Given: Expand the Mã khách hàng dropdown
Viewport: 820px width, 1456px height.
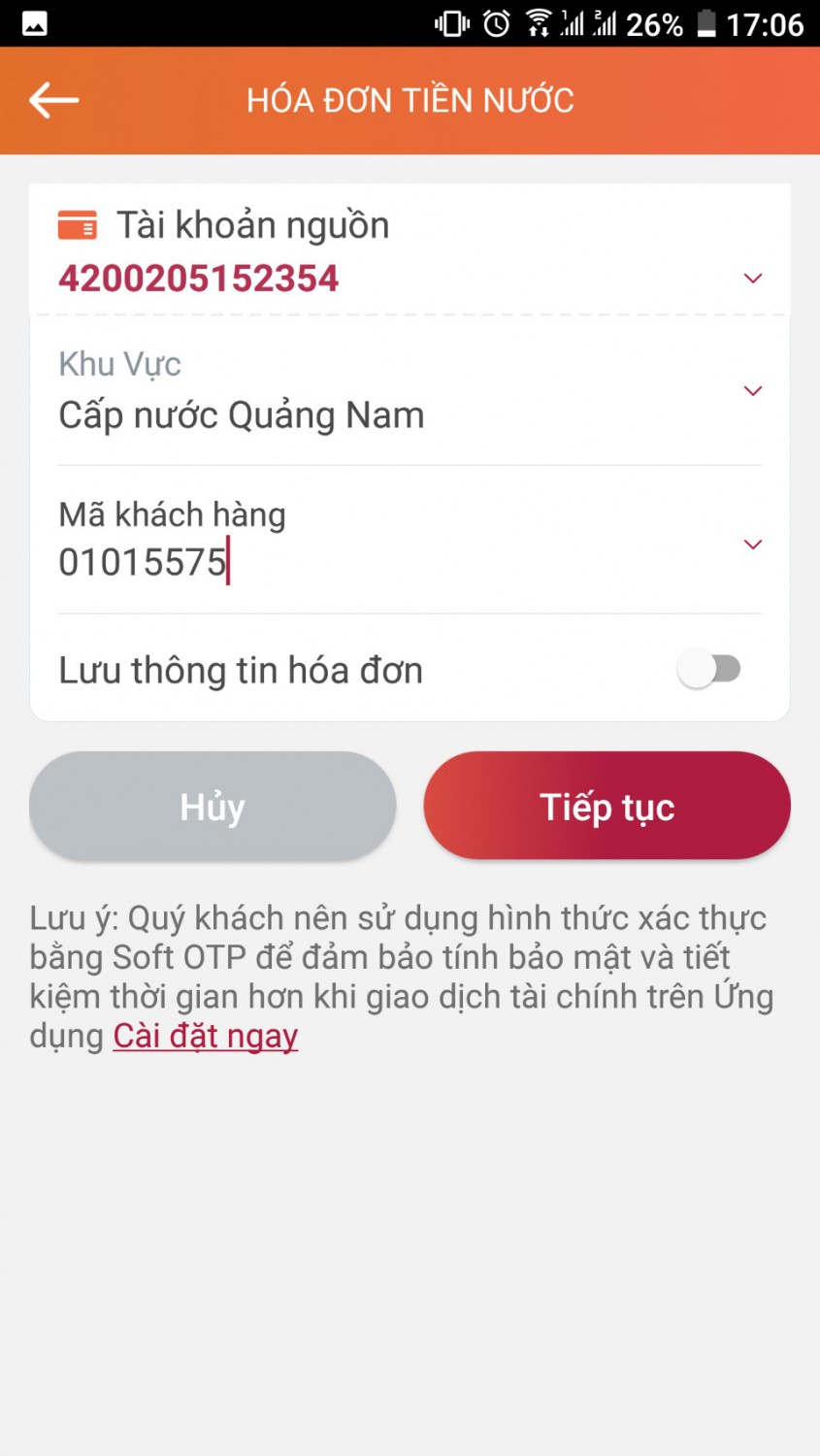Looking at the screenshot, I should 753,544.
